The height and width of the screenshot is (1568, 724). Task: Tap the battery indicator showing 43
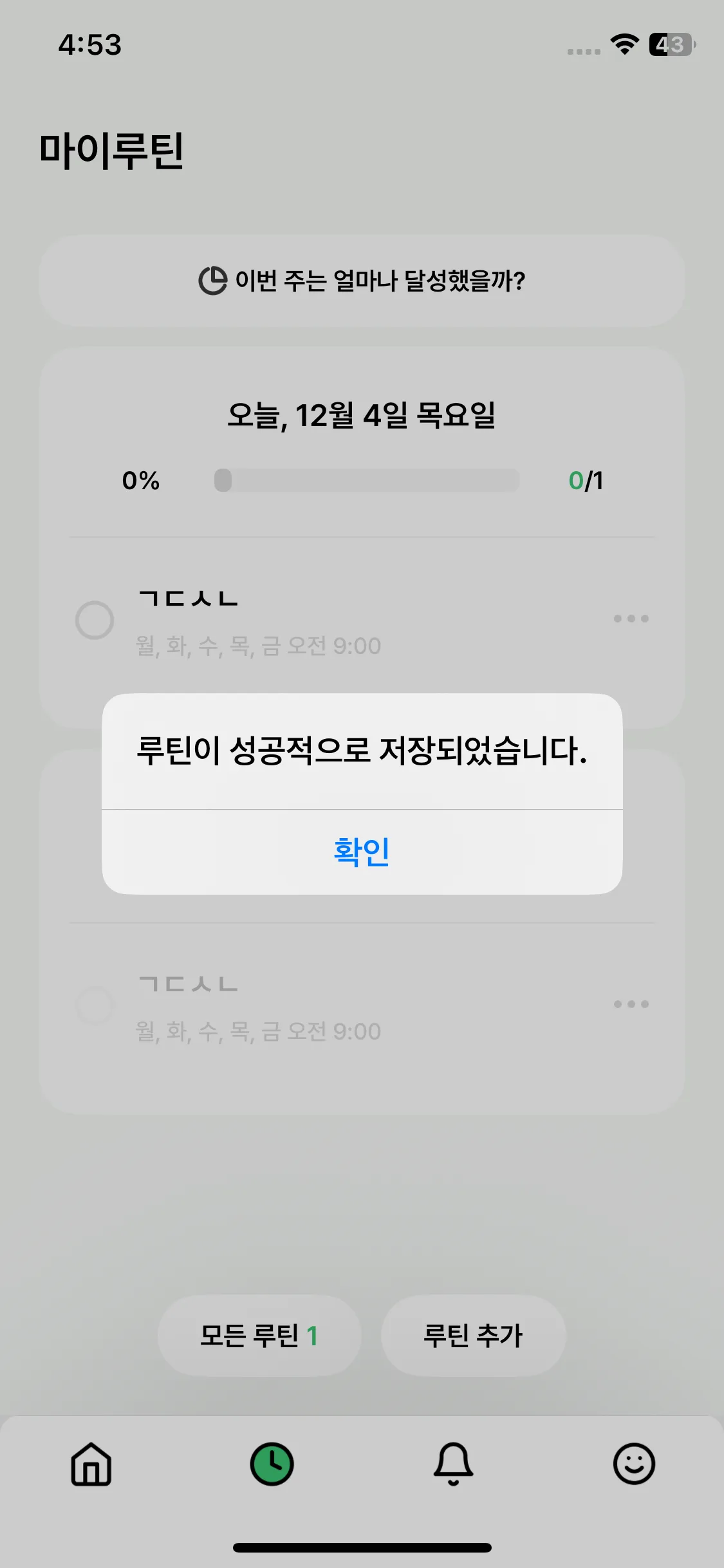click(x=670, y=44)
